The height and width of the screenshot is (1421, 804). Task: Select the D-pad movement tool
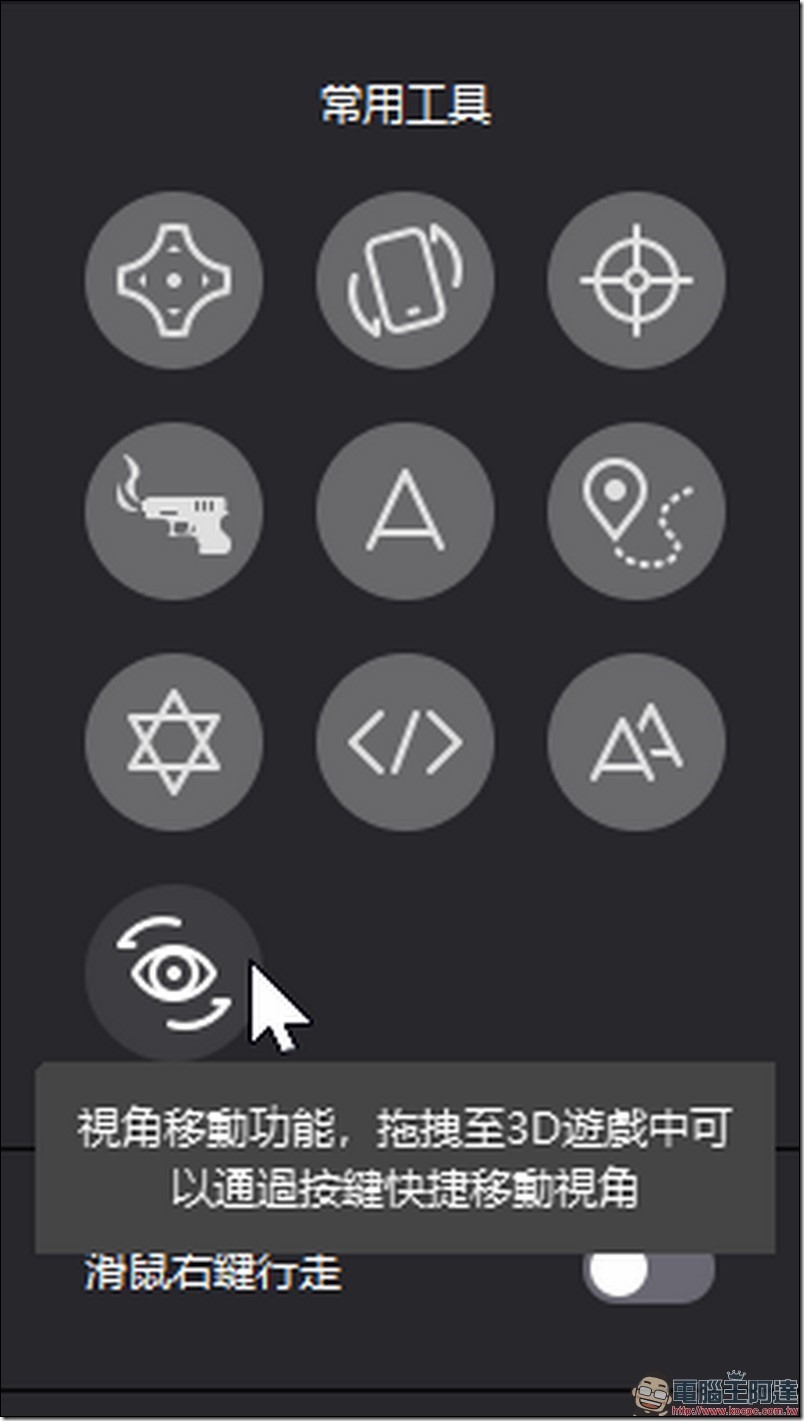[x=174, y=280]
